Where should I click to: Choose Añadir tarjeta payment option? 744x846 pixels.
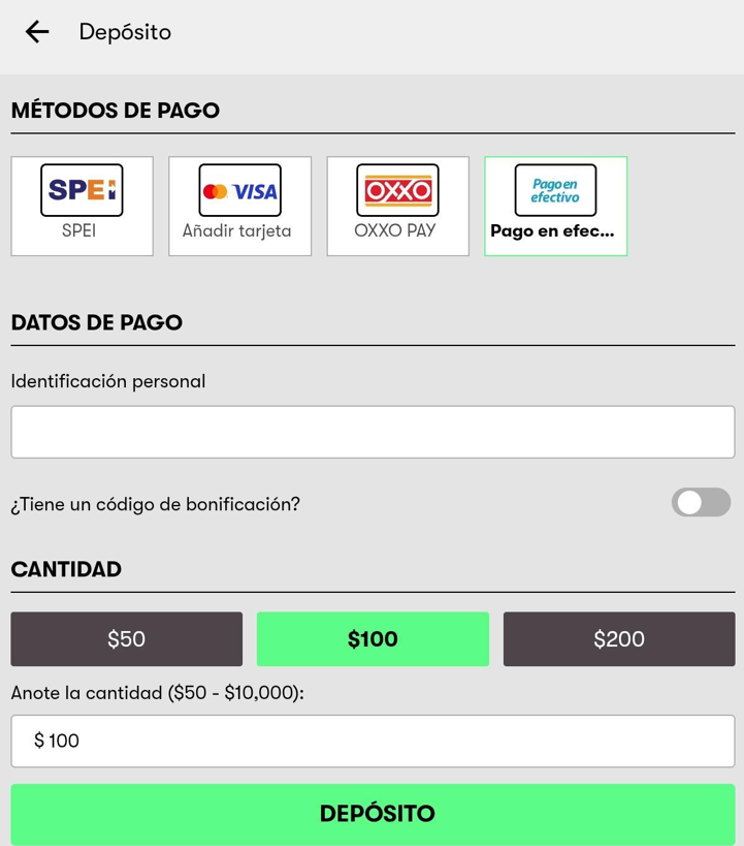click(240, 206)
